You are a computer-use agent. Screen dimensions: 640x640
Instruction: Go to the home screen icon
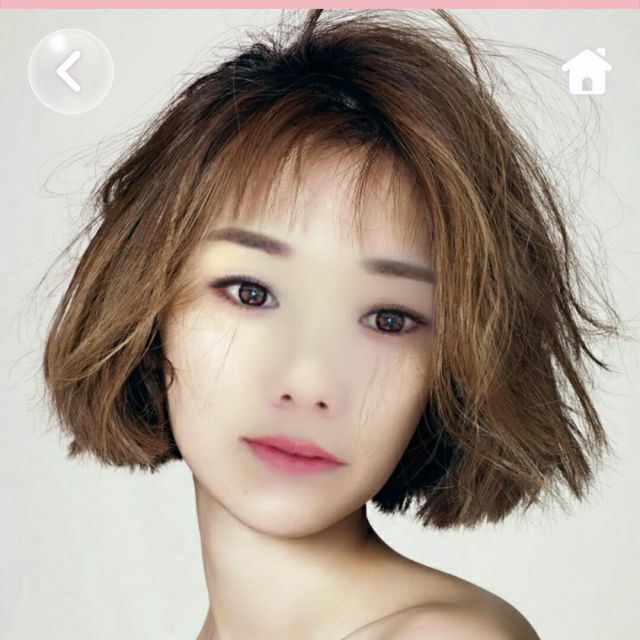(586, 72)
